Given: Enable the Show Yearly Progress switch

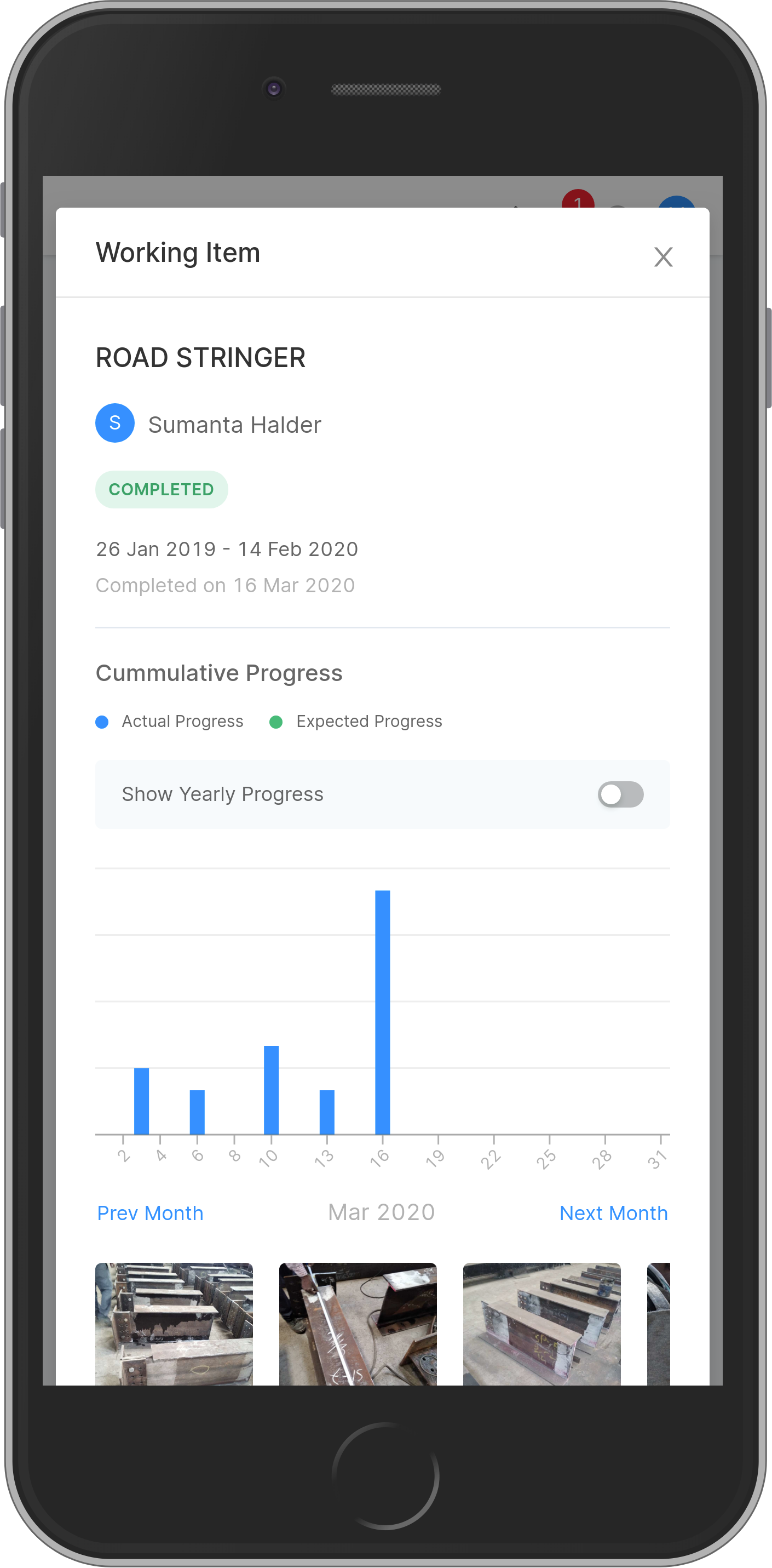Looking at the screenshot, I should pos(620,794).
